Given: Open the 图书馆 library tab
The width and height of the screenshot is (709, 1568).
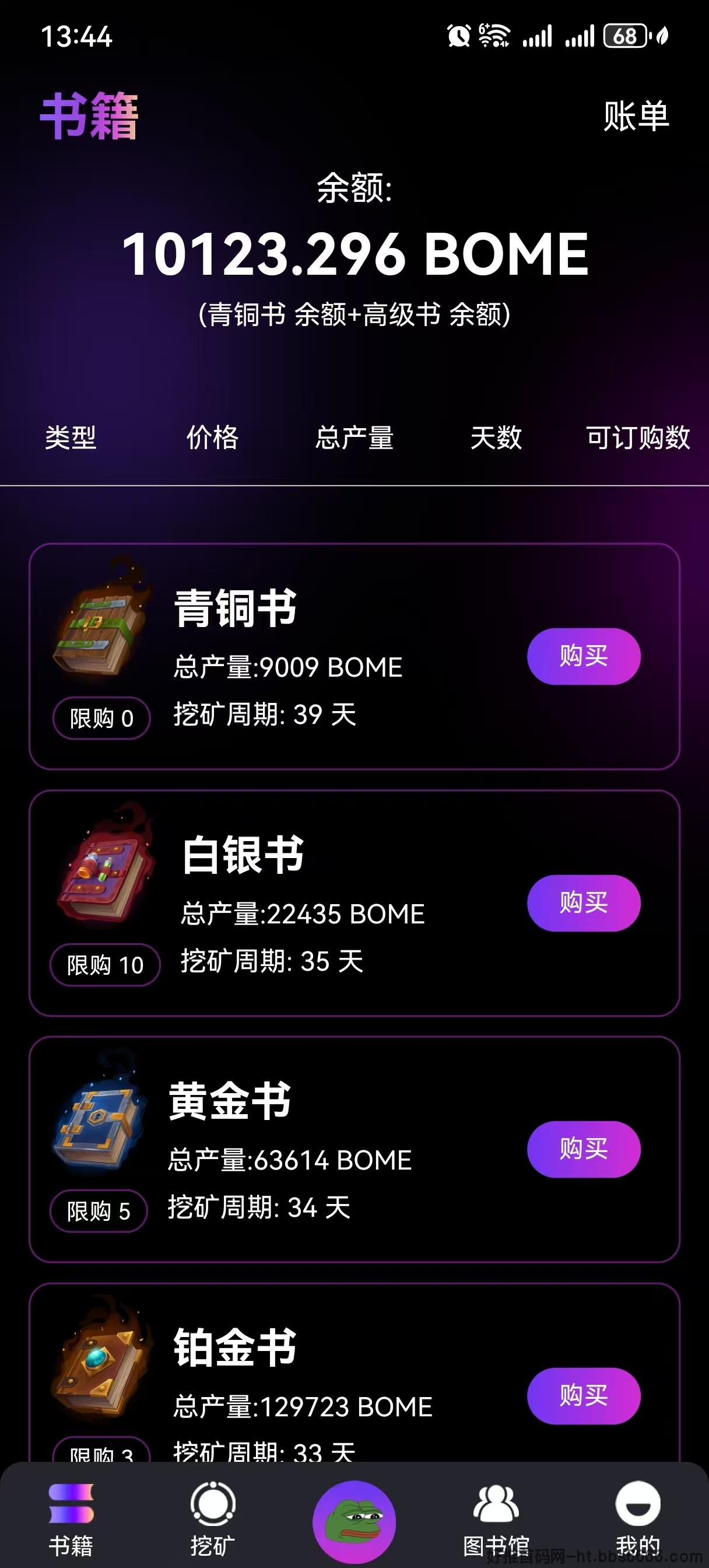Looking at the screenshot, I should 496,1520.
